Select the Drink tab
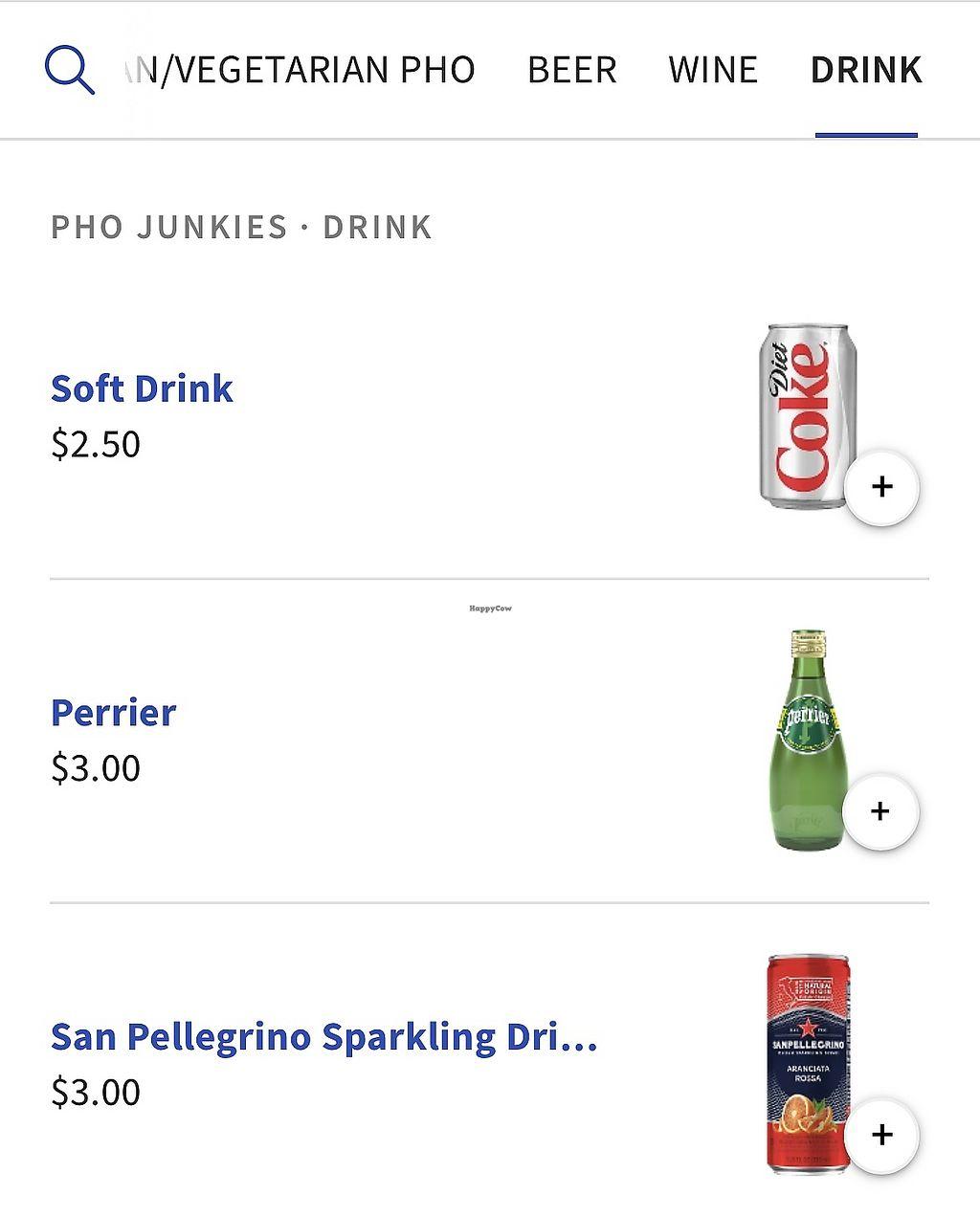The image size is (980, 1217). [x=866, y=70]
